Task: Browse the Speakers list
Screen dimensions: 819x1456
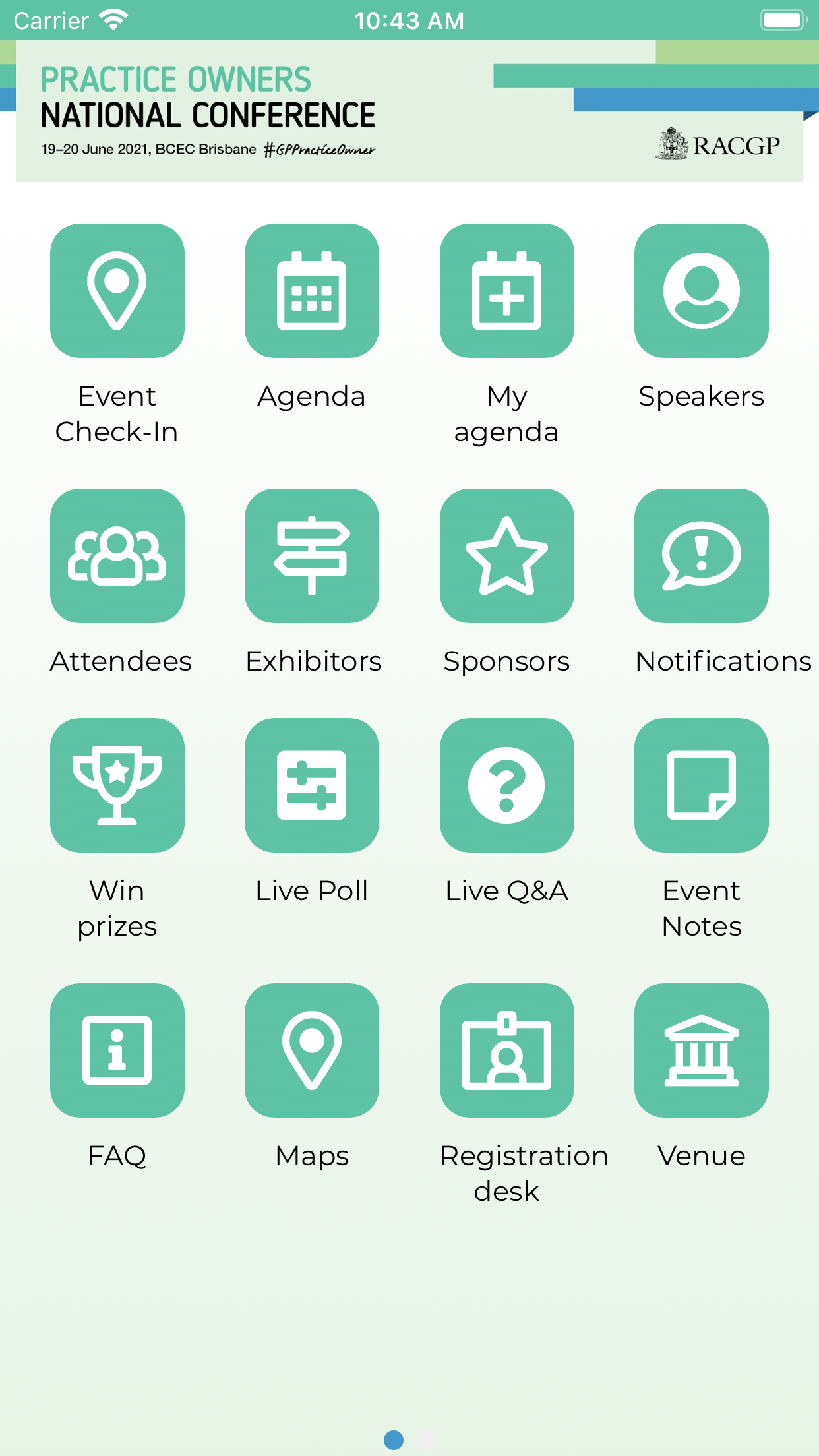Action: (x=701, y=291)
